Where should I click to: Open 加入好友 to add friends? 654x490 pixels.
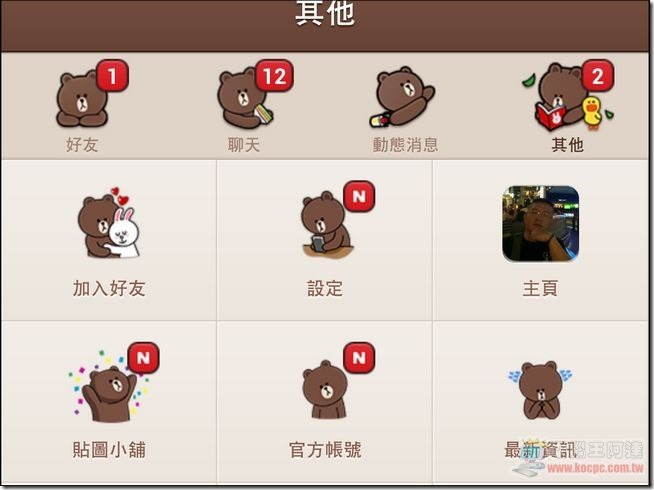point(108,240)
